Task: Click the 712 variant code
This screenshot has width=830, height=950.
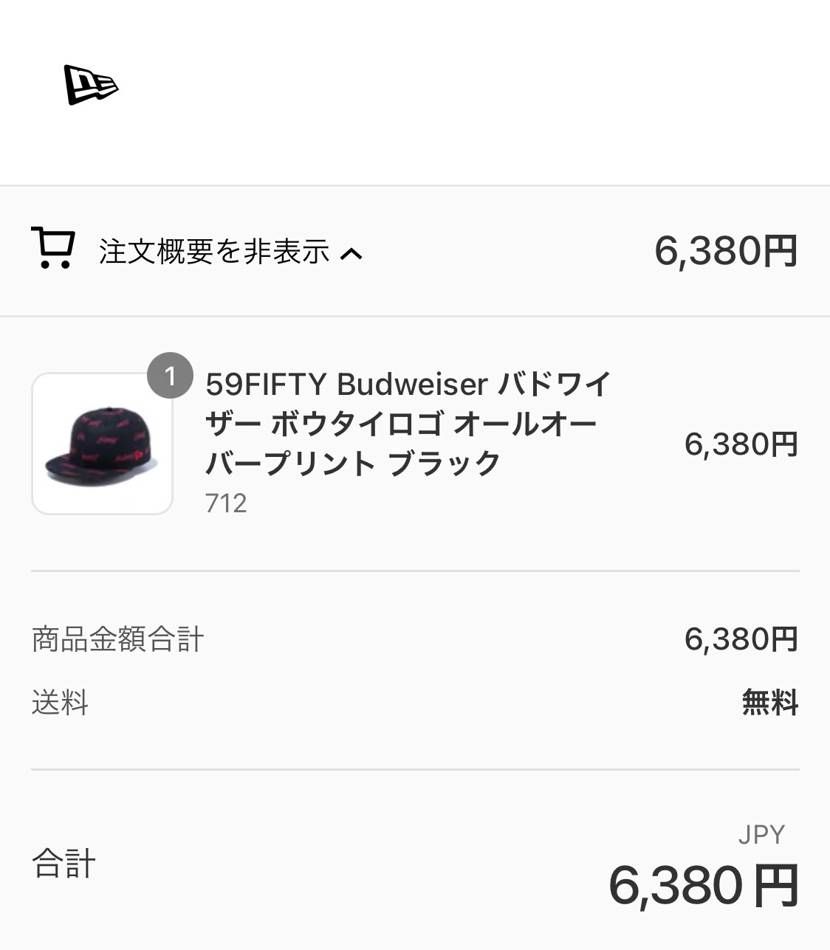Action: pyautogui.click(x=226, y=503)
